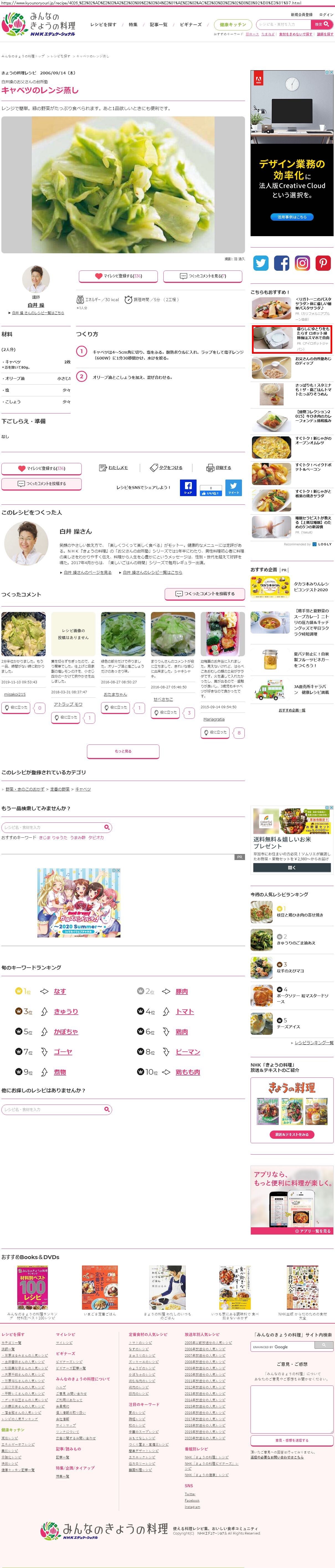
Task: Open わたしメモ for this recipe
Action: point(114,467)
